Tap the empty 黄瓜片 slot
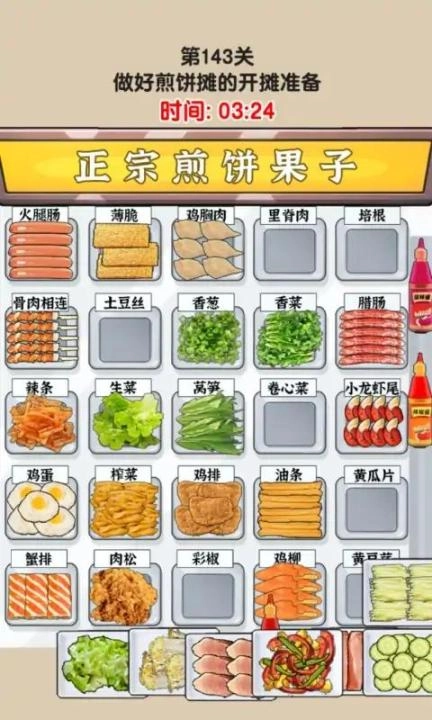This screenshot has height=720, width=432. tap(372, 509)
